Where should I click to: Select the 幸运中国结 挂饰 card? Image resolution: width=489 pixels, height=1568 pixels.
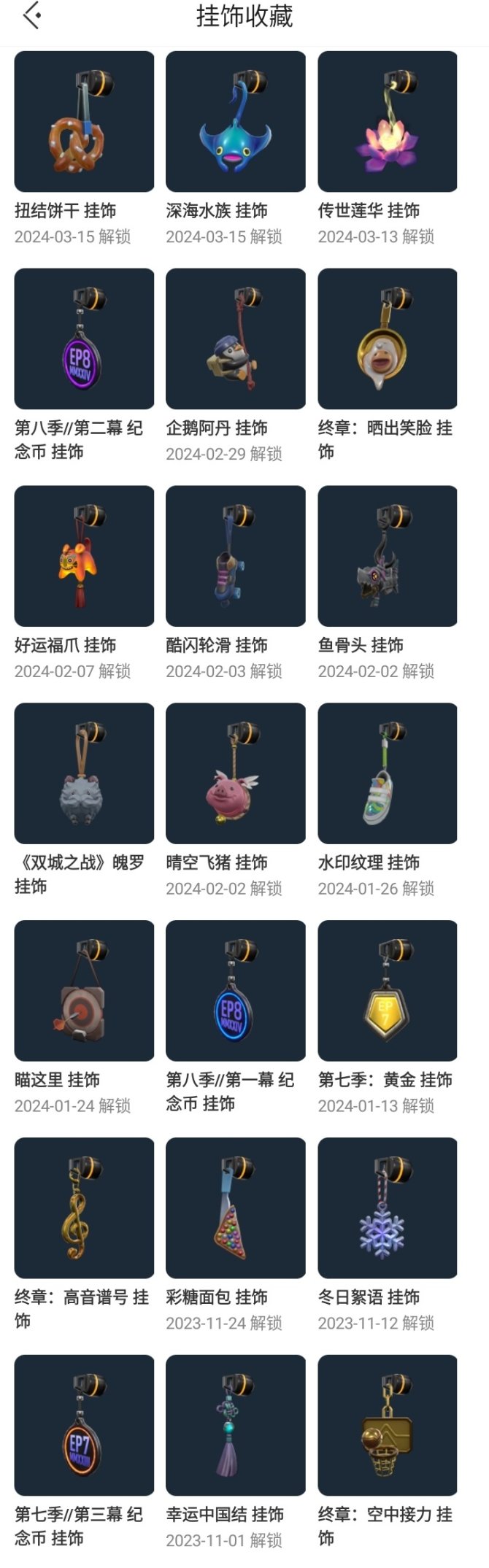click(235, 1426)
